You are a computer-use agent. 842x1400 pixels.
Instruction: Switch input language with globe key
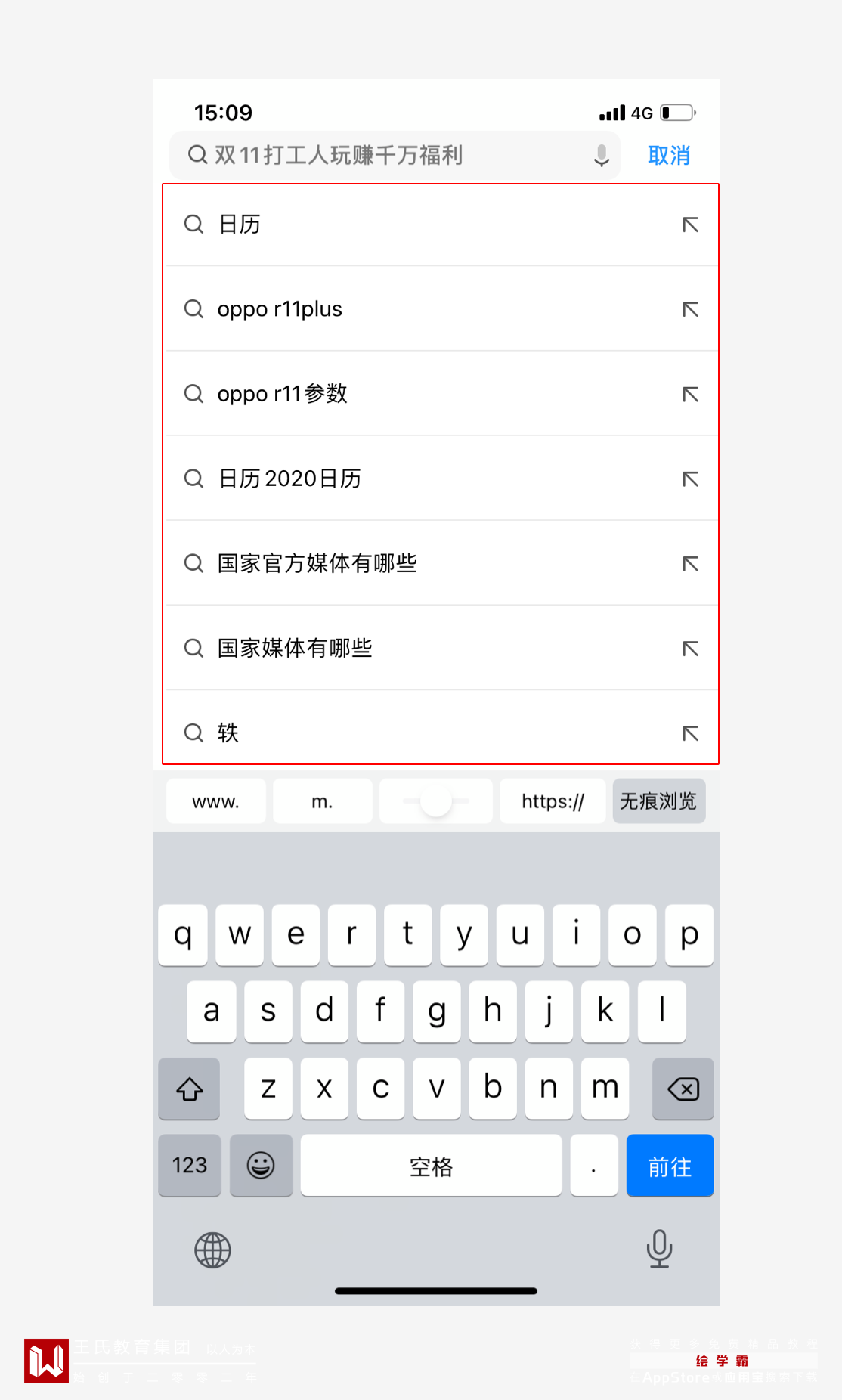point(212,1250)
